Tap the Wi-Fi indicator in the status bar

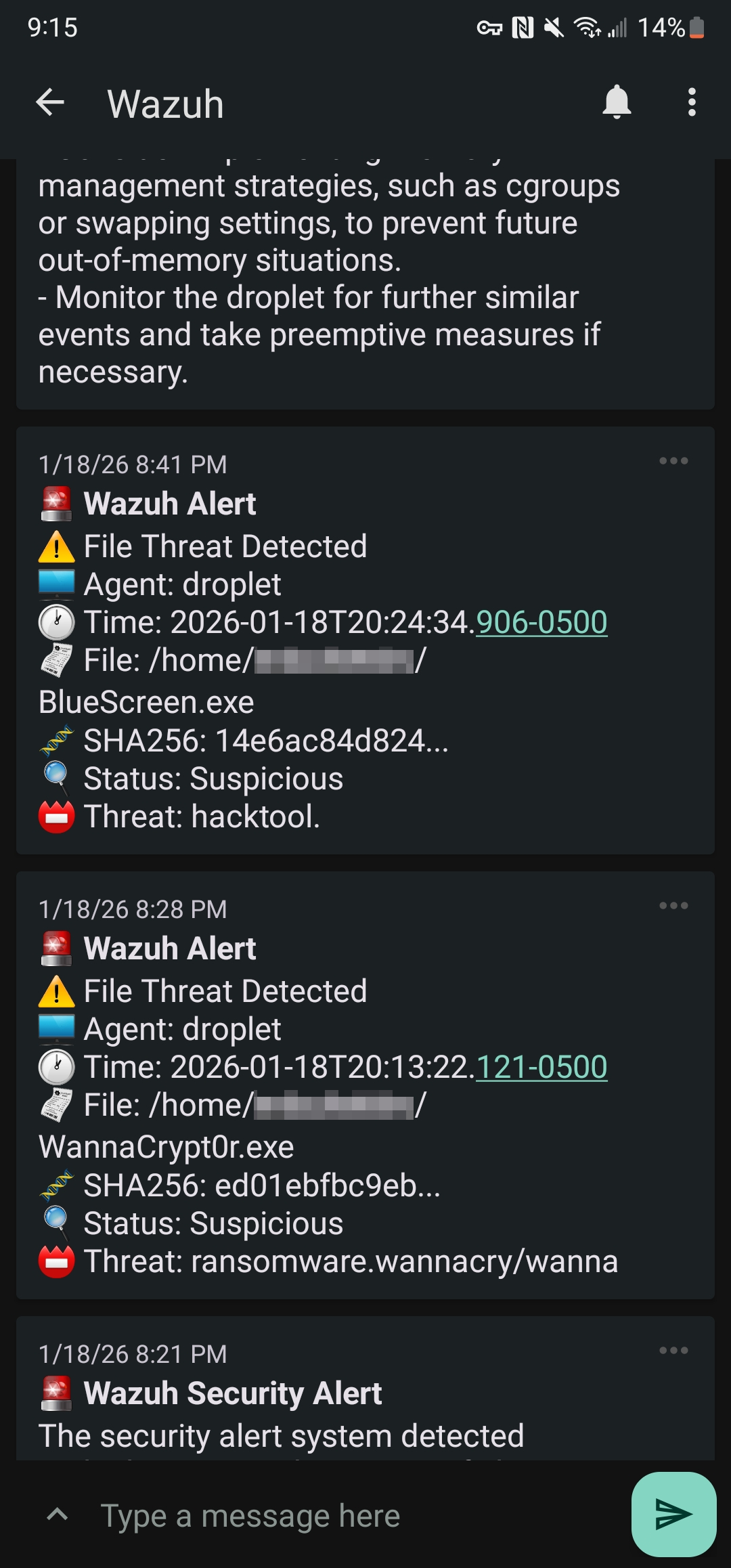point(586,28)
